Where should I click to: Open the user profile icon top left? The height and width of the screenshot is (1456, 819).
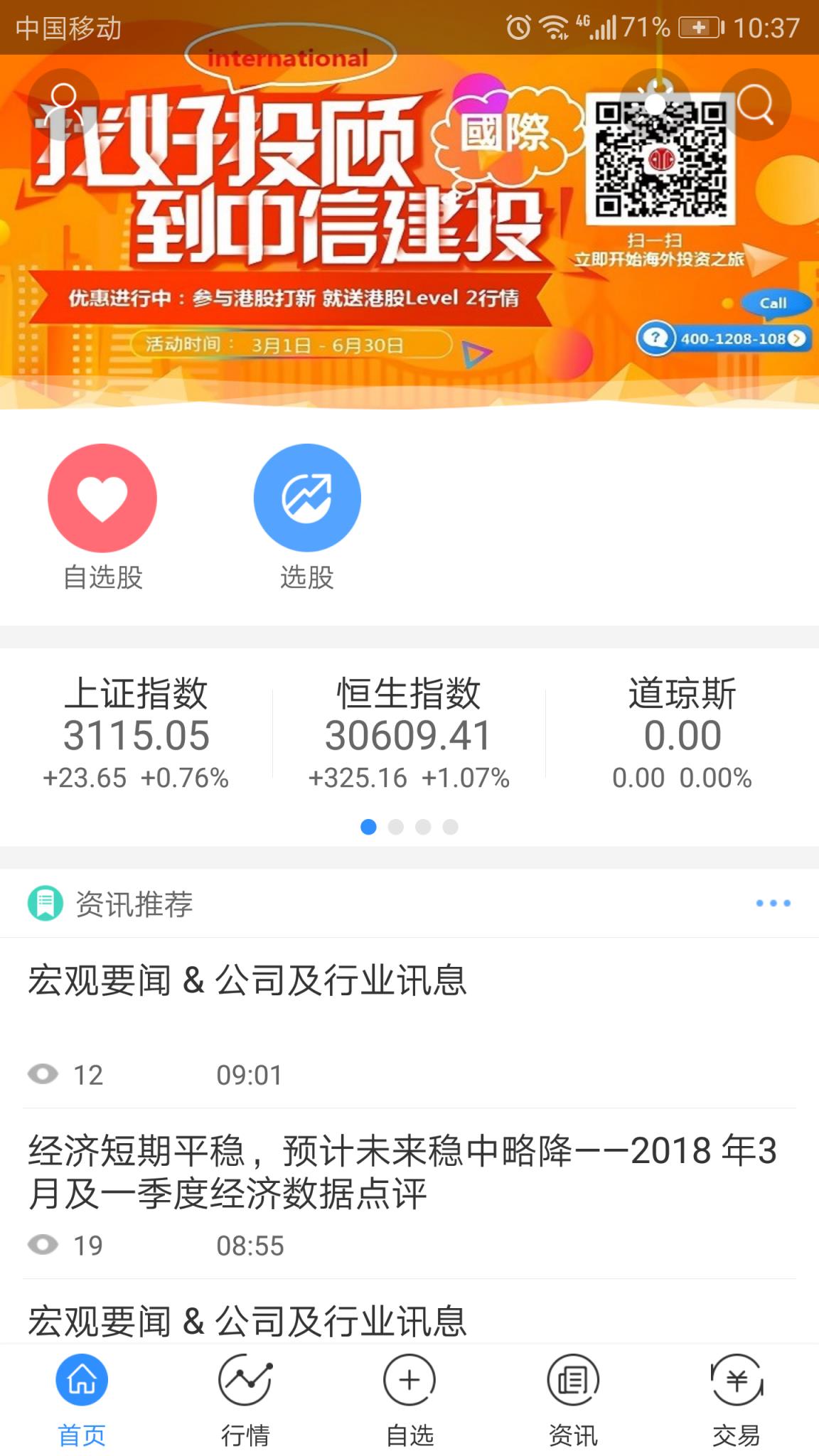point(63,104)
